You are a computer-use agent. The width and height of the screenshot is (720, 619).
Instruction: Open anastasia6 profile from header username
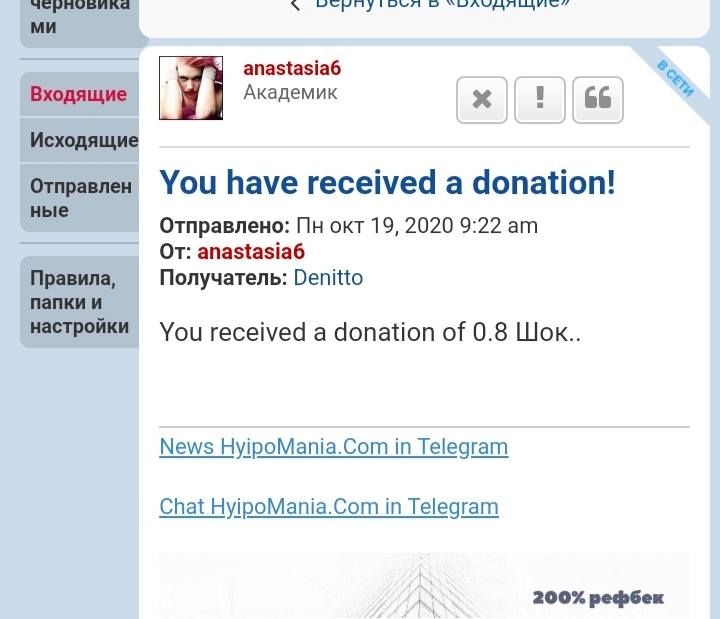click(x=292, y=68)
